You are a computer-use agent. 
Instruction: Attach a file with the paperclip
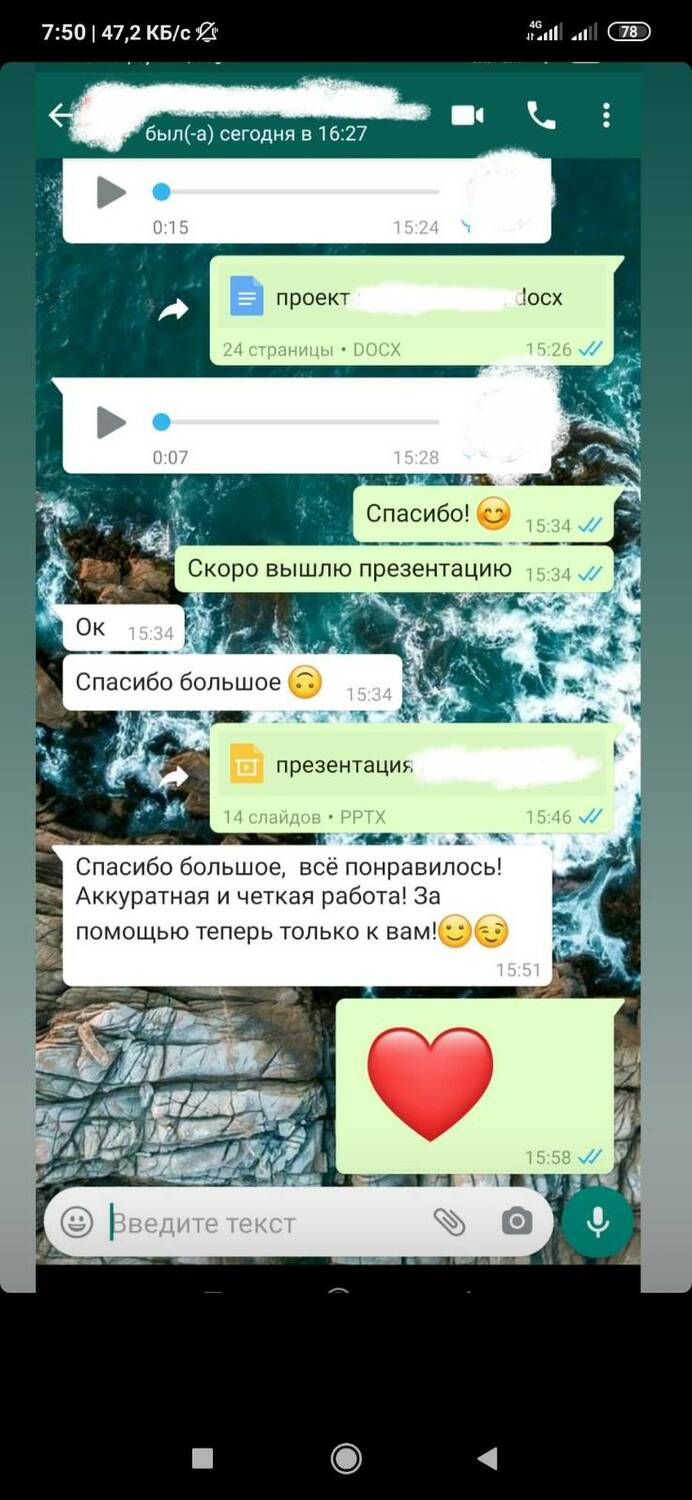(x=449, y=1222)
